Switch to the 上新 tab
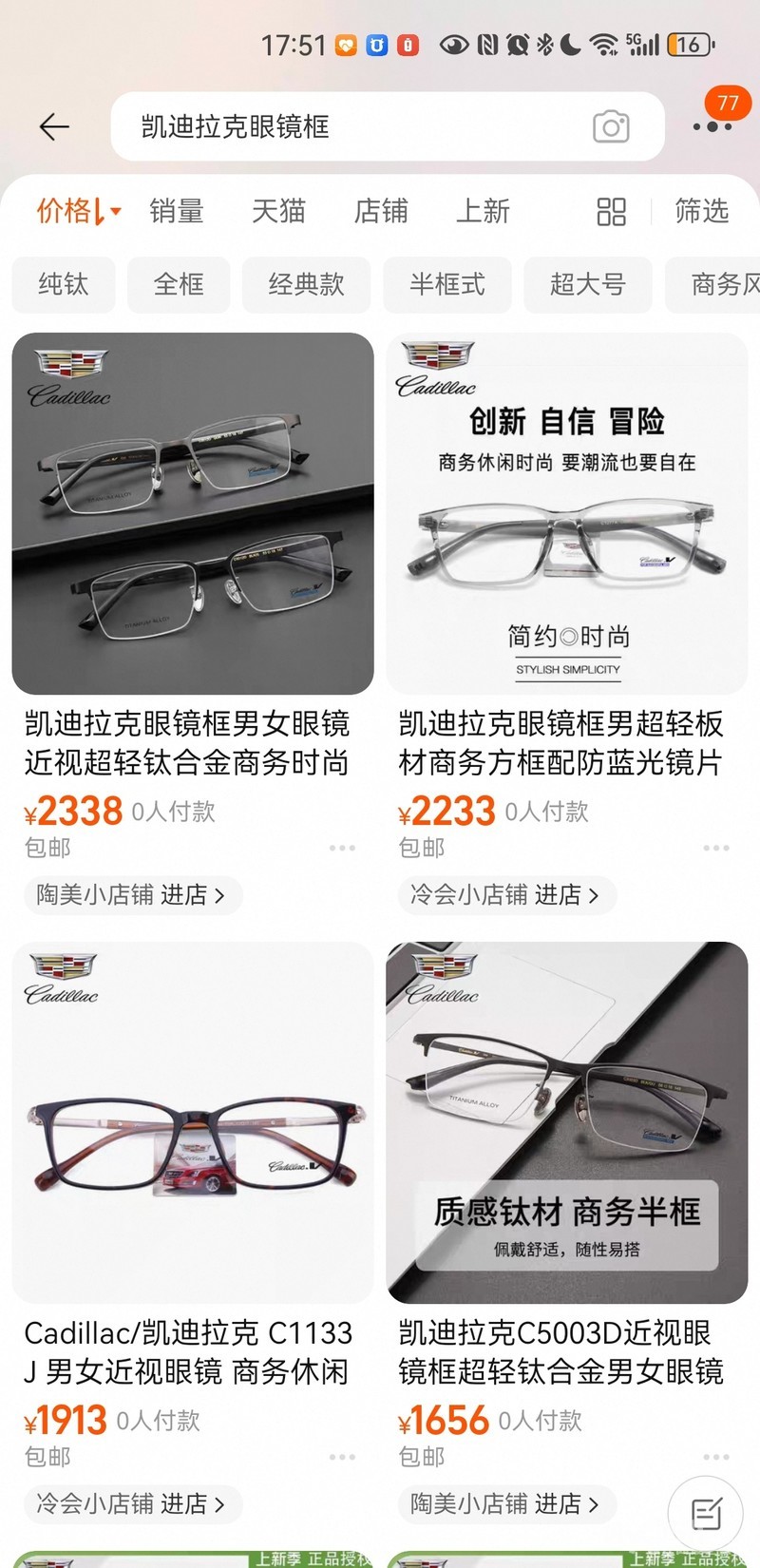The height and width of the screenshot is (1568, 760). click(483, 211)
